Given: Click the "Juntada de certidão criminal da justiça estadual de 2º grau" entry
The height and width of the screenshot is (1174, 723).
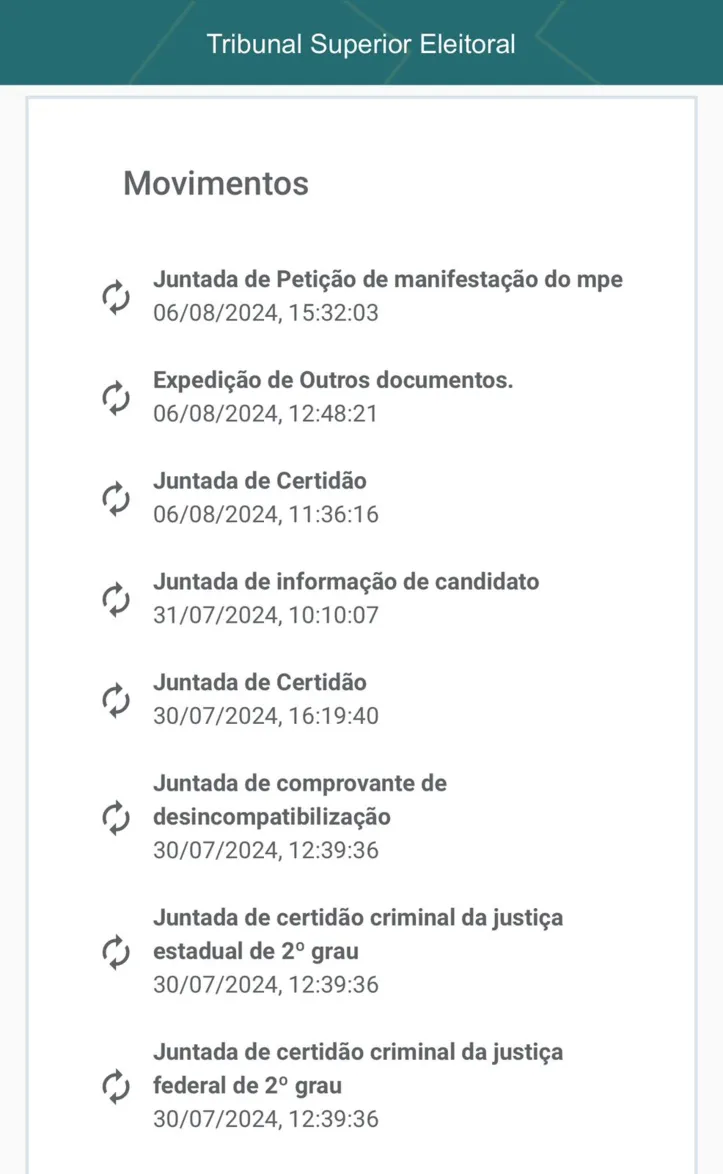Looking at the screenshot, I should pos(358,934).
